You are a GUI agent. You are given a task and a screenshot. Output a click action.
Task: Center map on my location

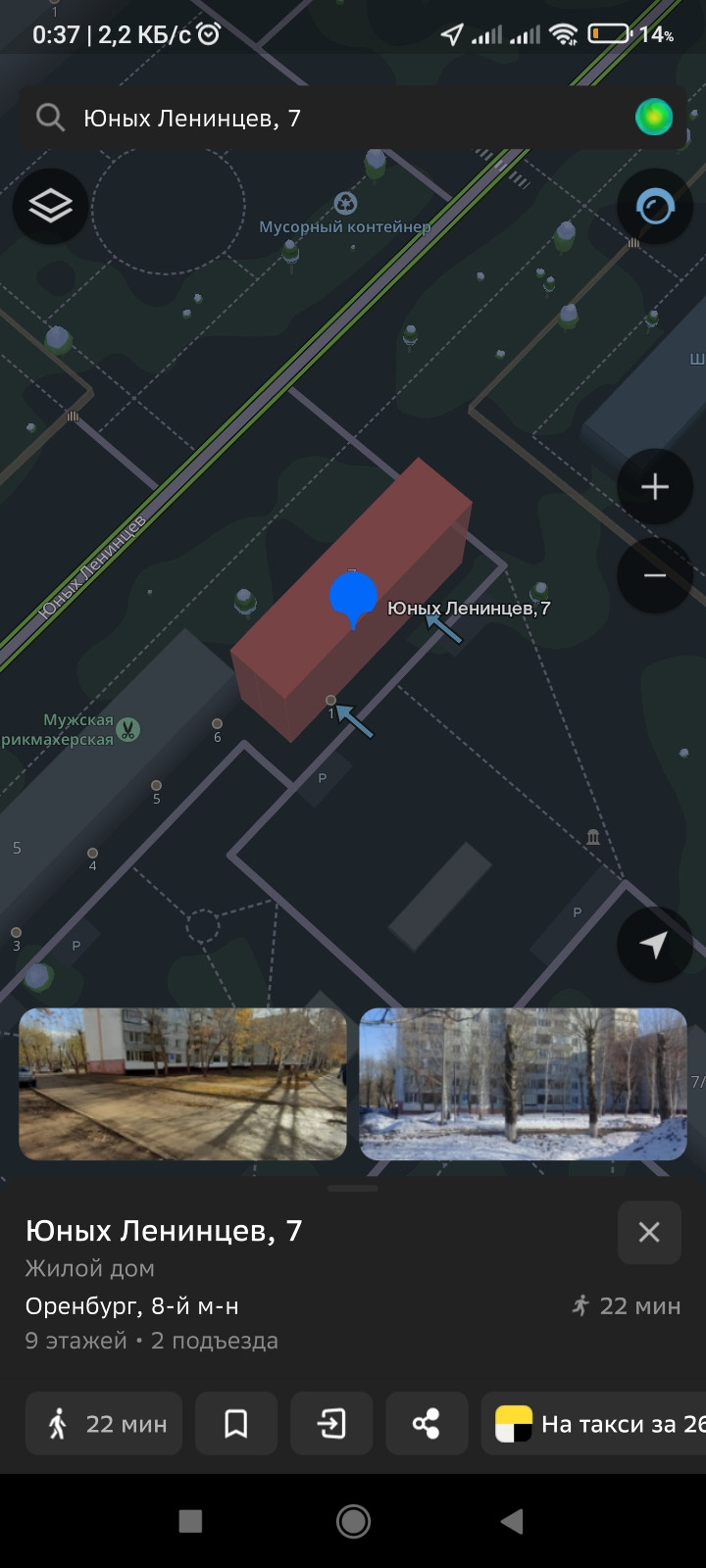654,944
